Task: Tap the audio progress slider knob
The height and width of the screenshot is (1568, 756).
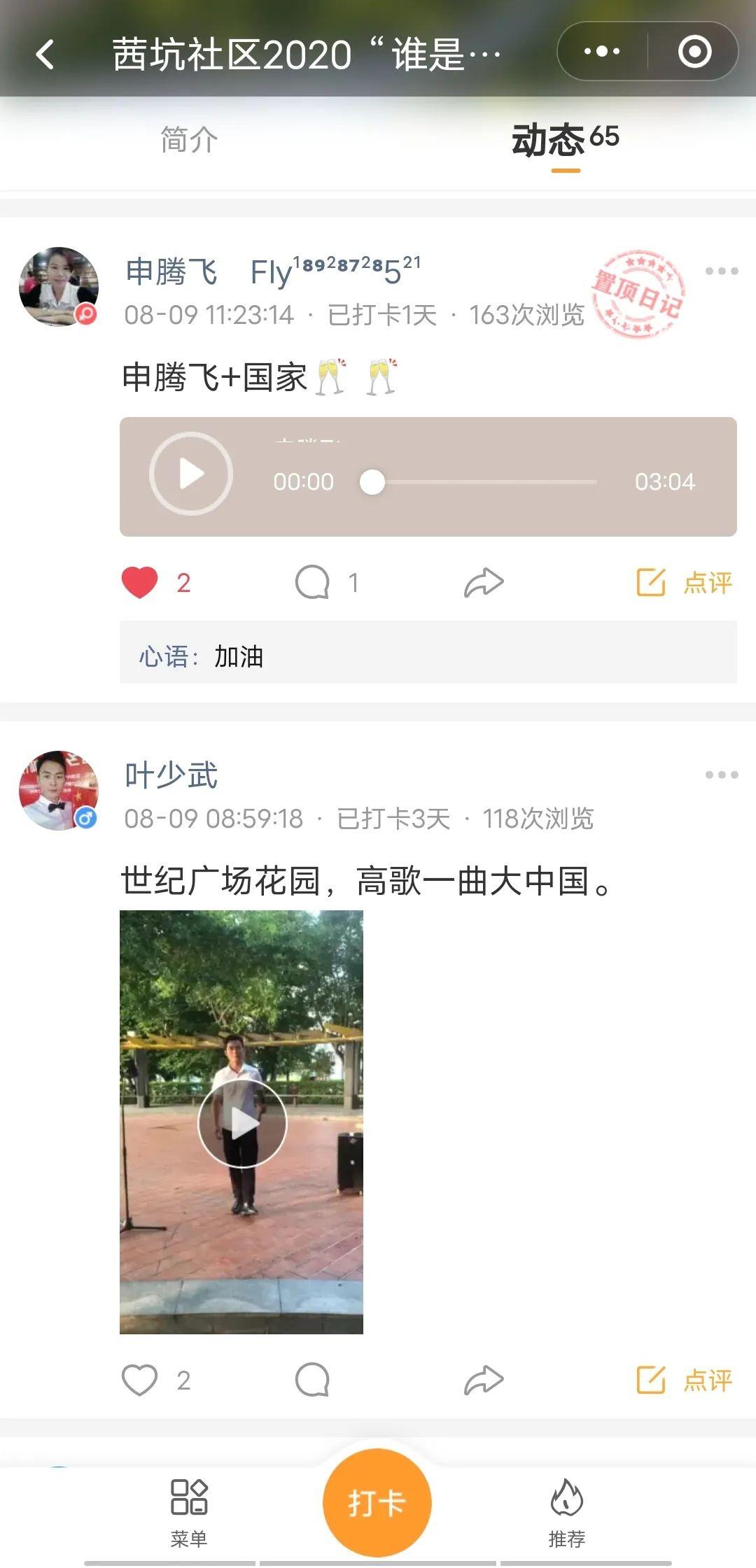Action: click(x=372, y=482)
